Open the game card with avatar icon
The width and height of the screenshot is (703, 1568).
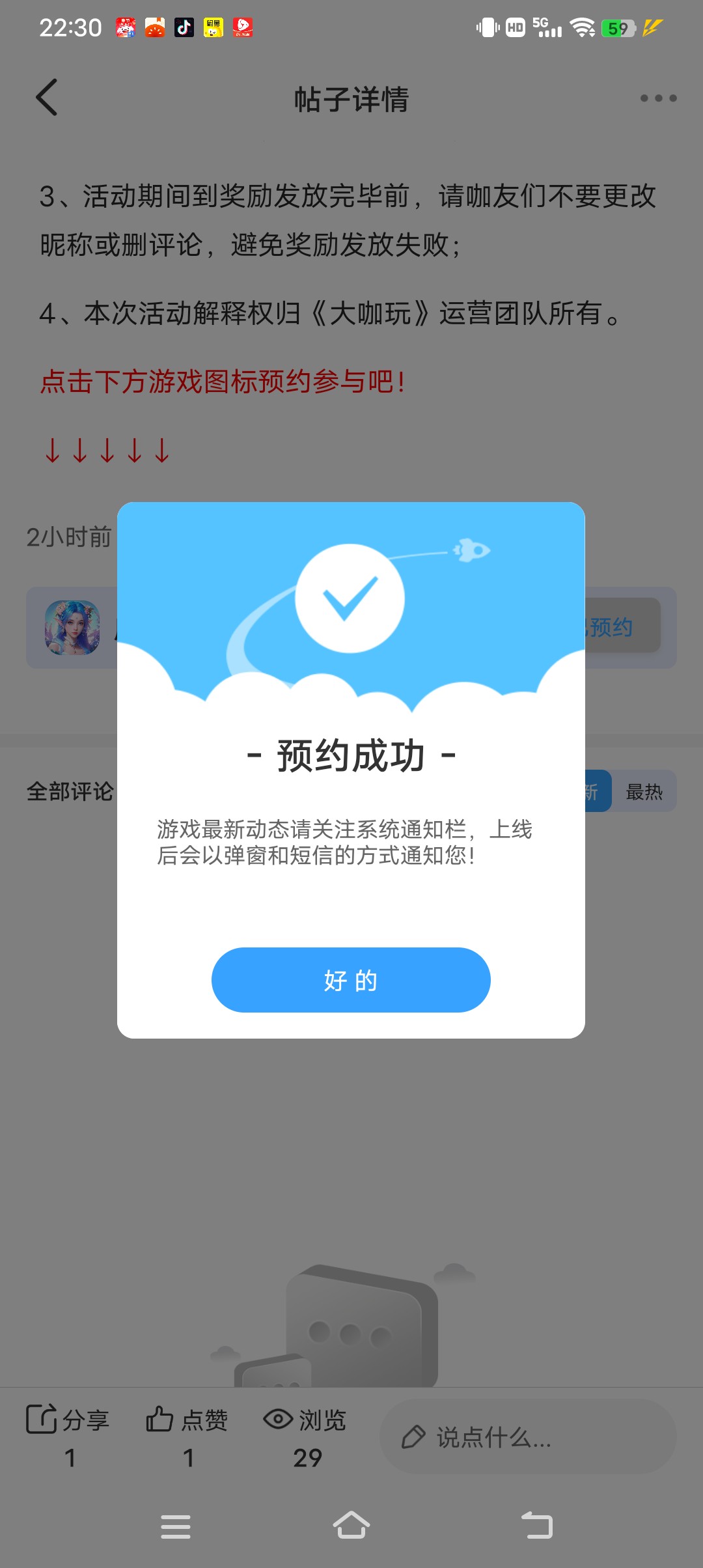(72, 628)
